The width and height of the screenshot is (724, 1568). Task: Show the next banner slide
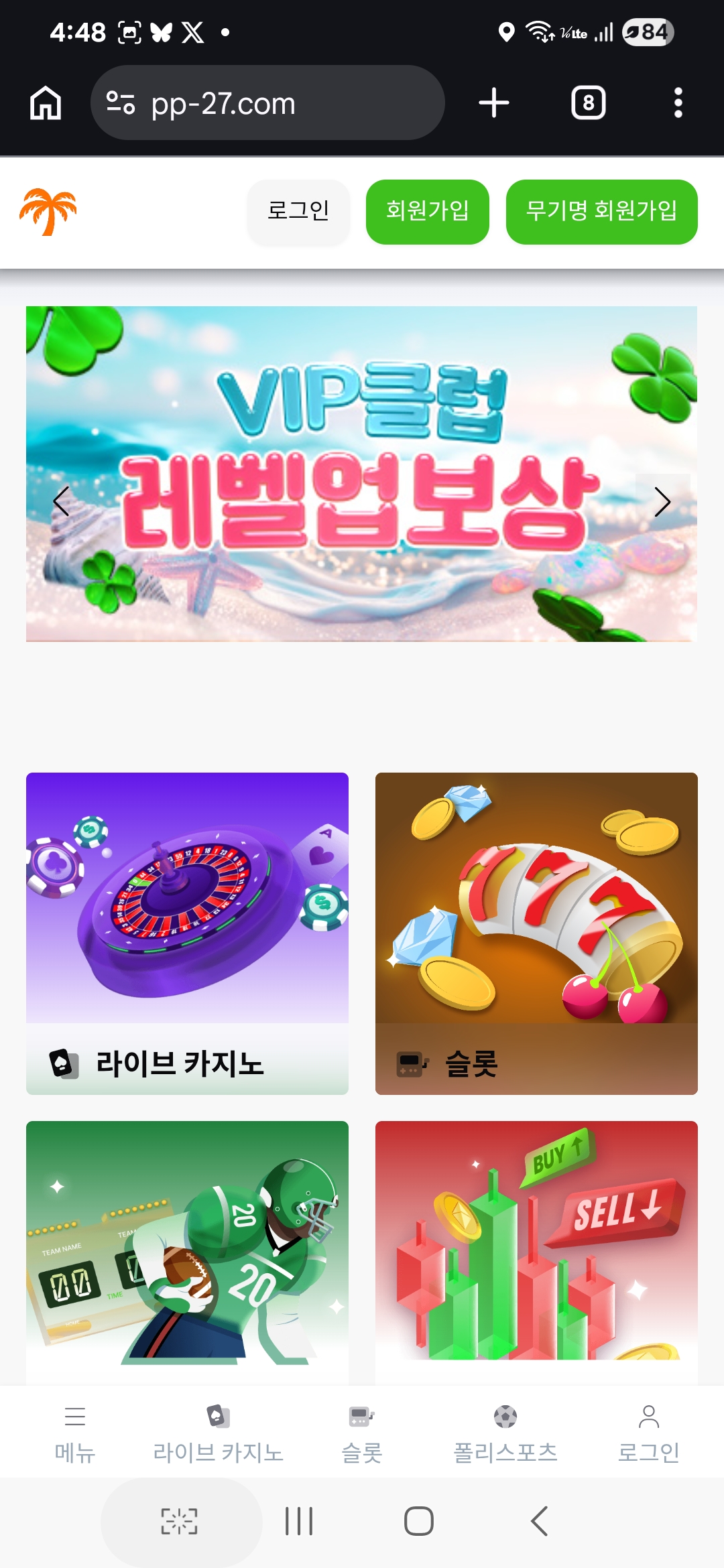[x=662, y=501]
